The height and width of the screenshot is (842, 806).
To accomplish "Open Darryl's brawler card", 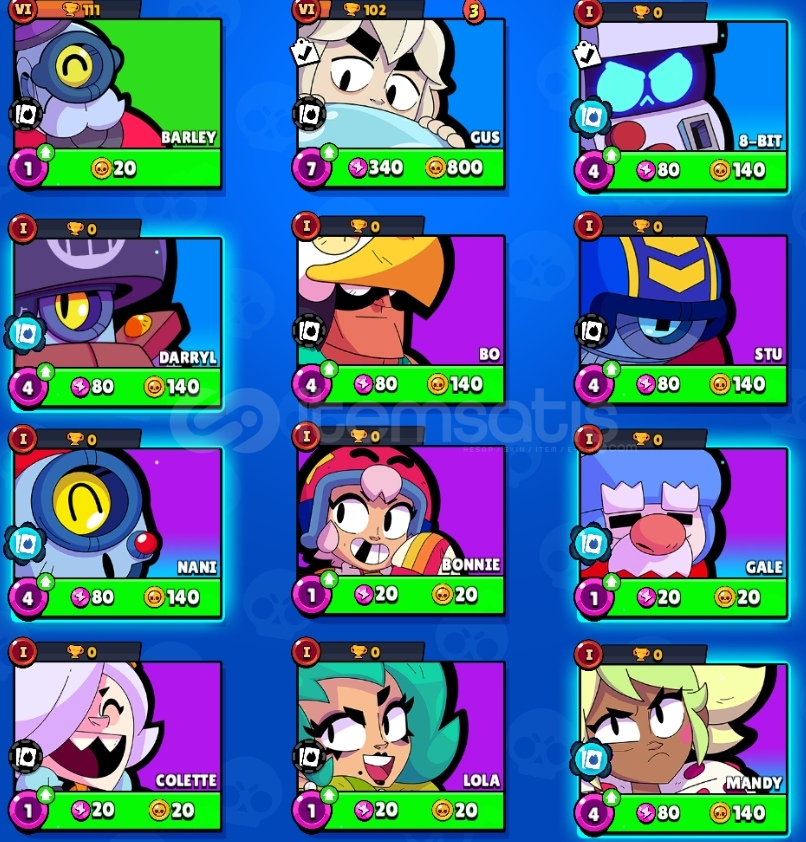I will pyautogui.click(x=117, y=303).
